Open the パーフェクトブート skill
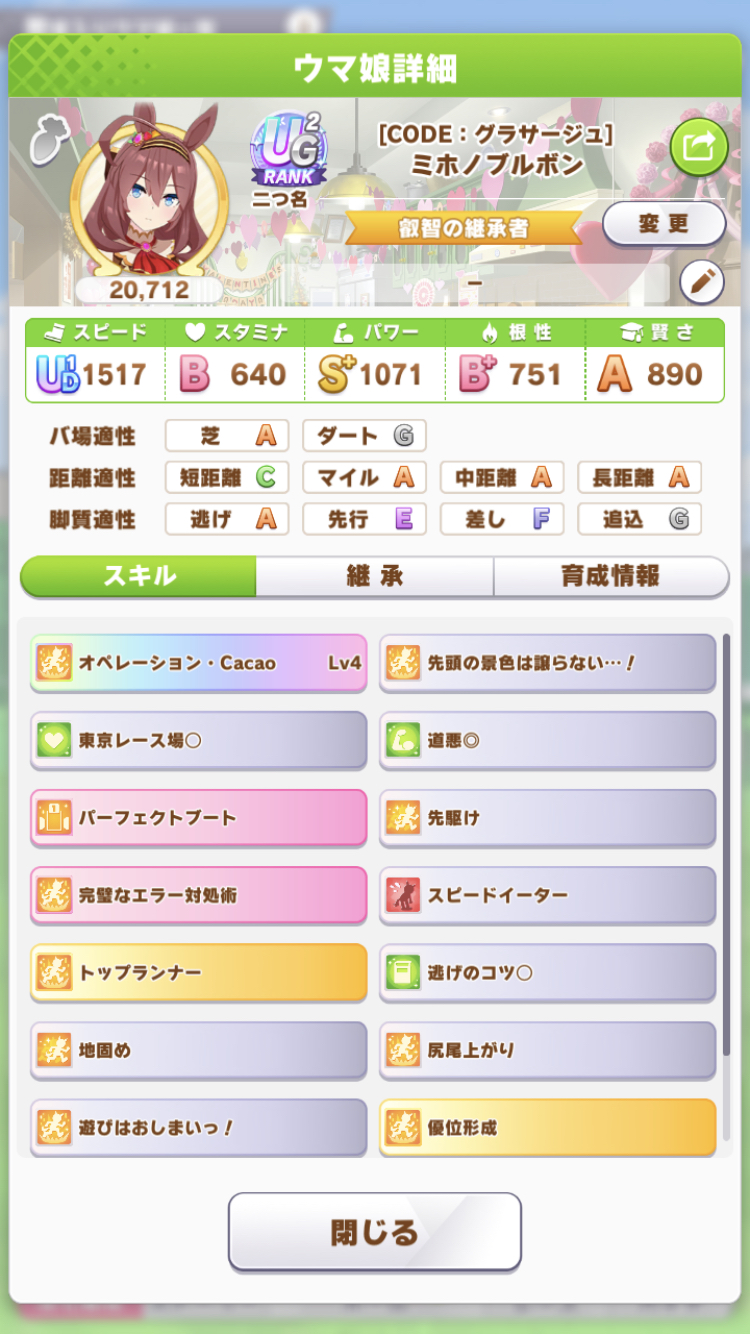The height and width of the screenshot is (1334, 750). pos(198,818)
